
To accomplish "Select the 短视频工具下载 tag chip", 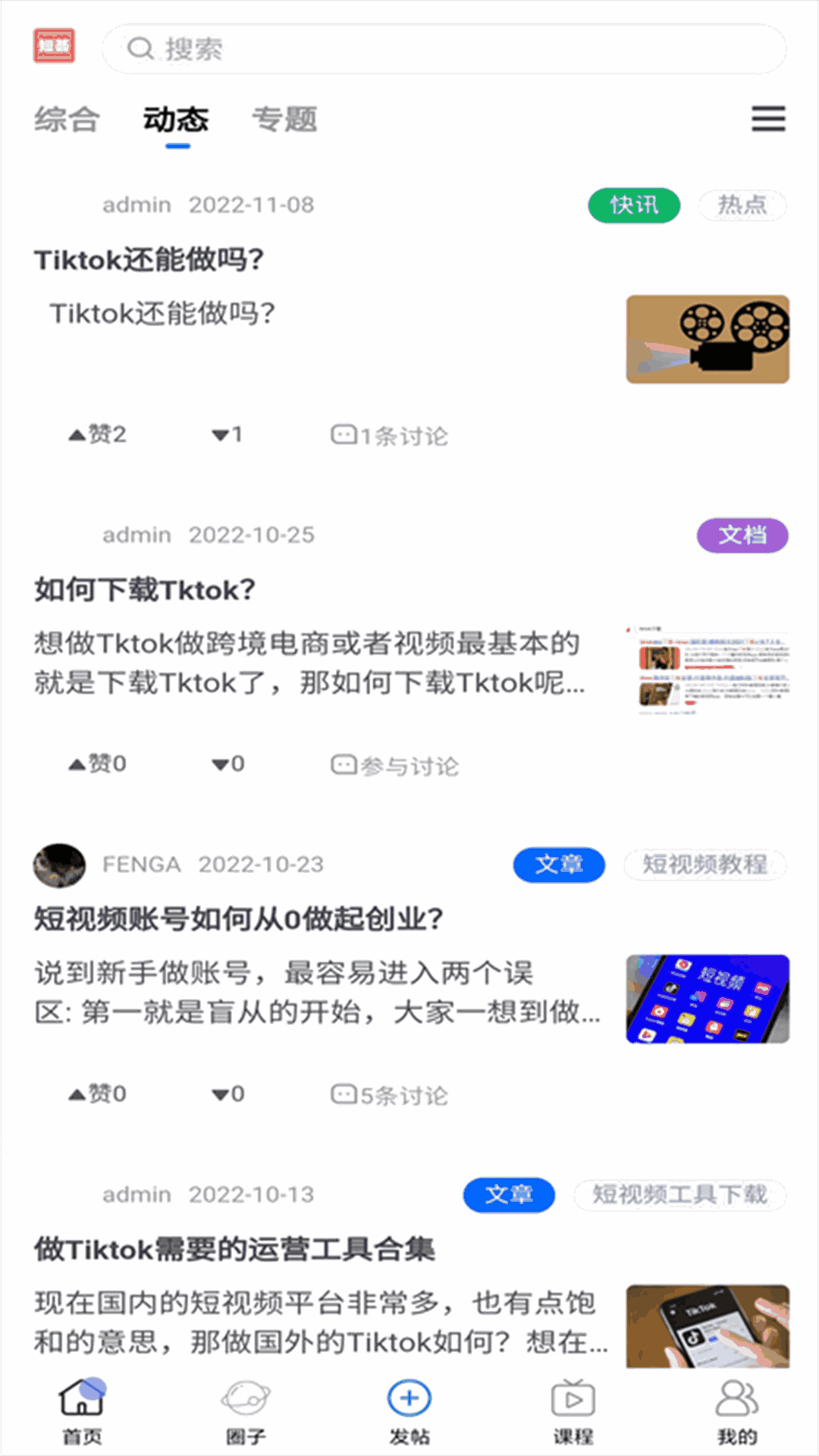I will [x=679, y=1195].
